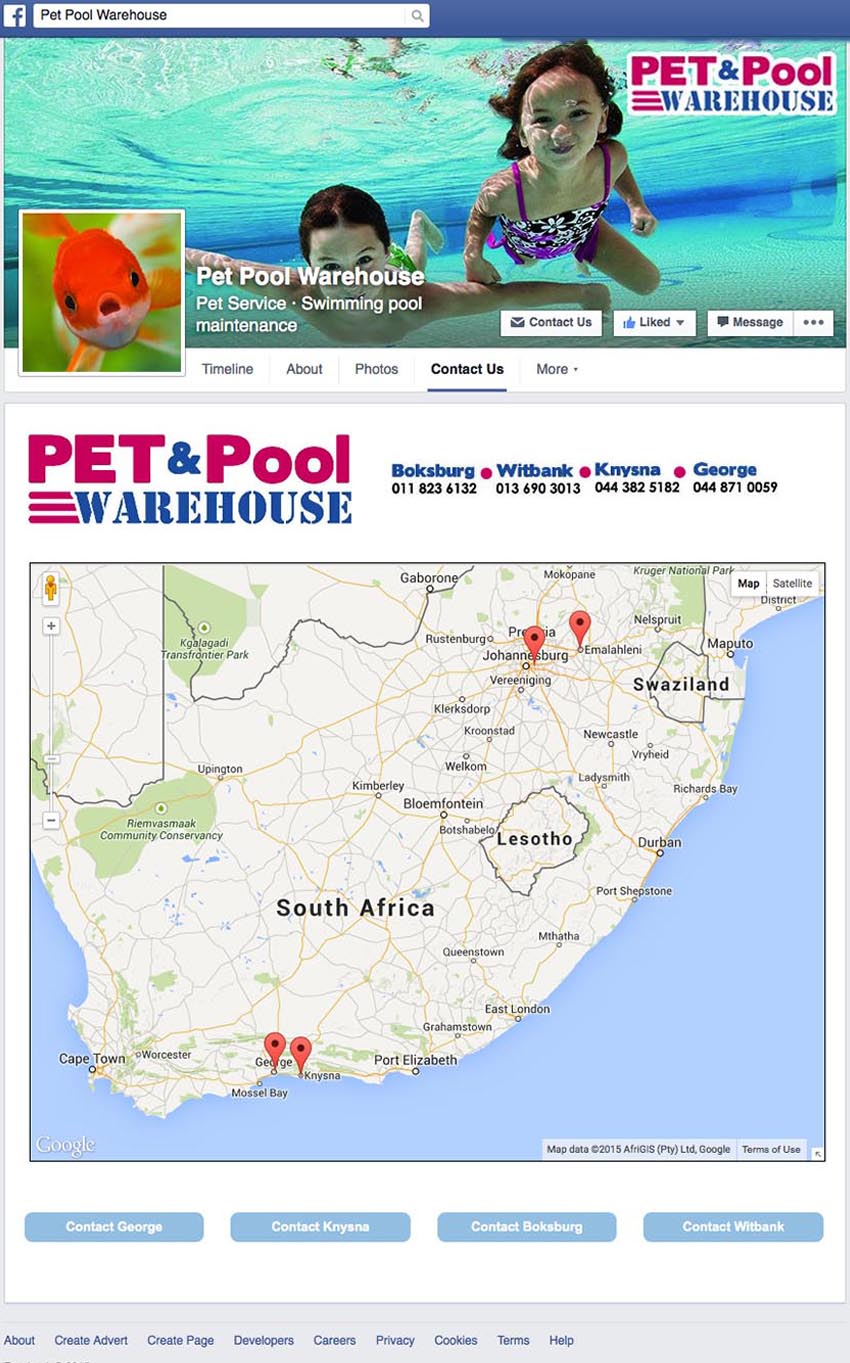Open the goldfish profile picture

click(102, 292)
